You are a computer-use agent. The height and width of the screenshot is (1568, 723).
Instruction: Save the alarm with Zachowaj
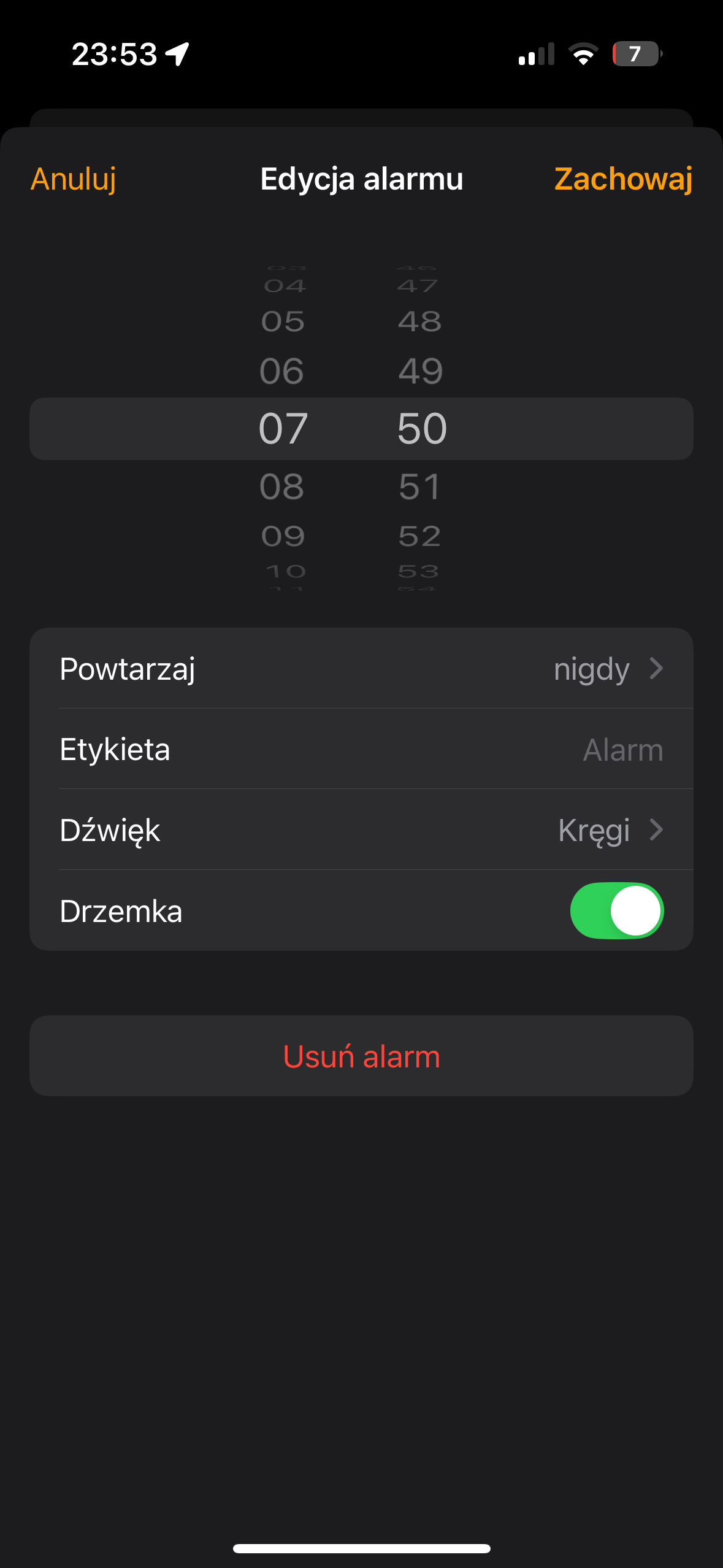coord(623,179)
